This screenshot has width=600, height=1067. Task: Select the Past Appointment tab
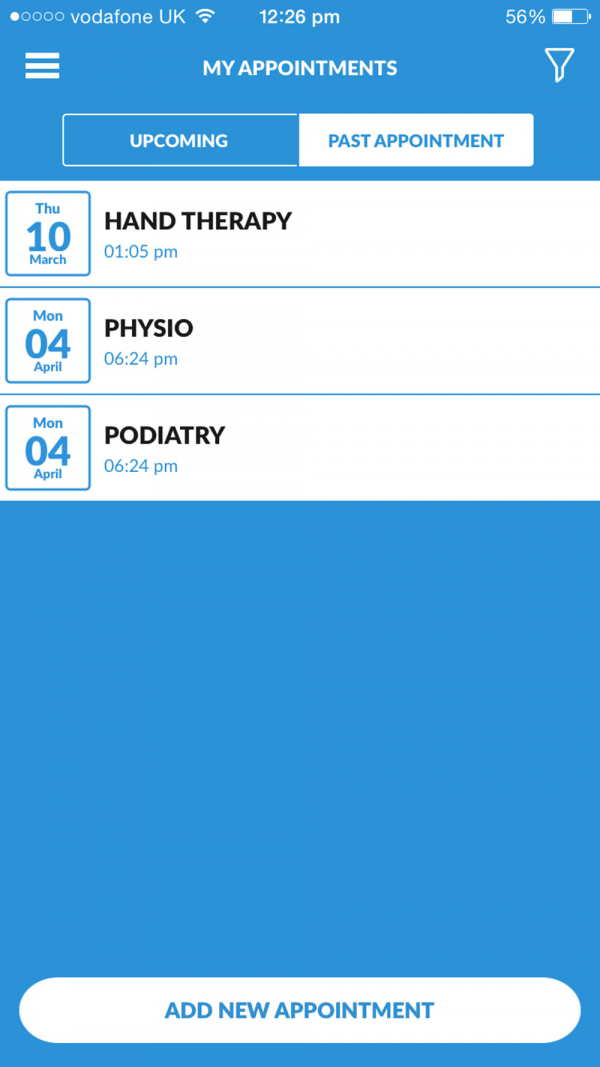tap(416, 140)
